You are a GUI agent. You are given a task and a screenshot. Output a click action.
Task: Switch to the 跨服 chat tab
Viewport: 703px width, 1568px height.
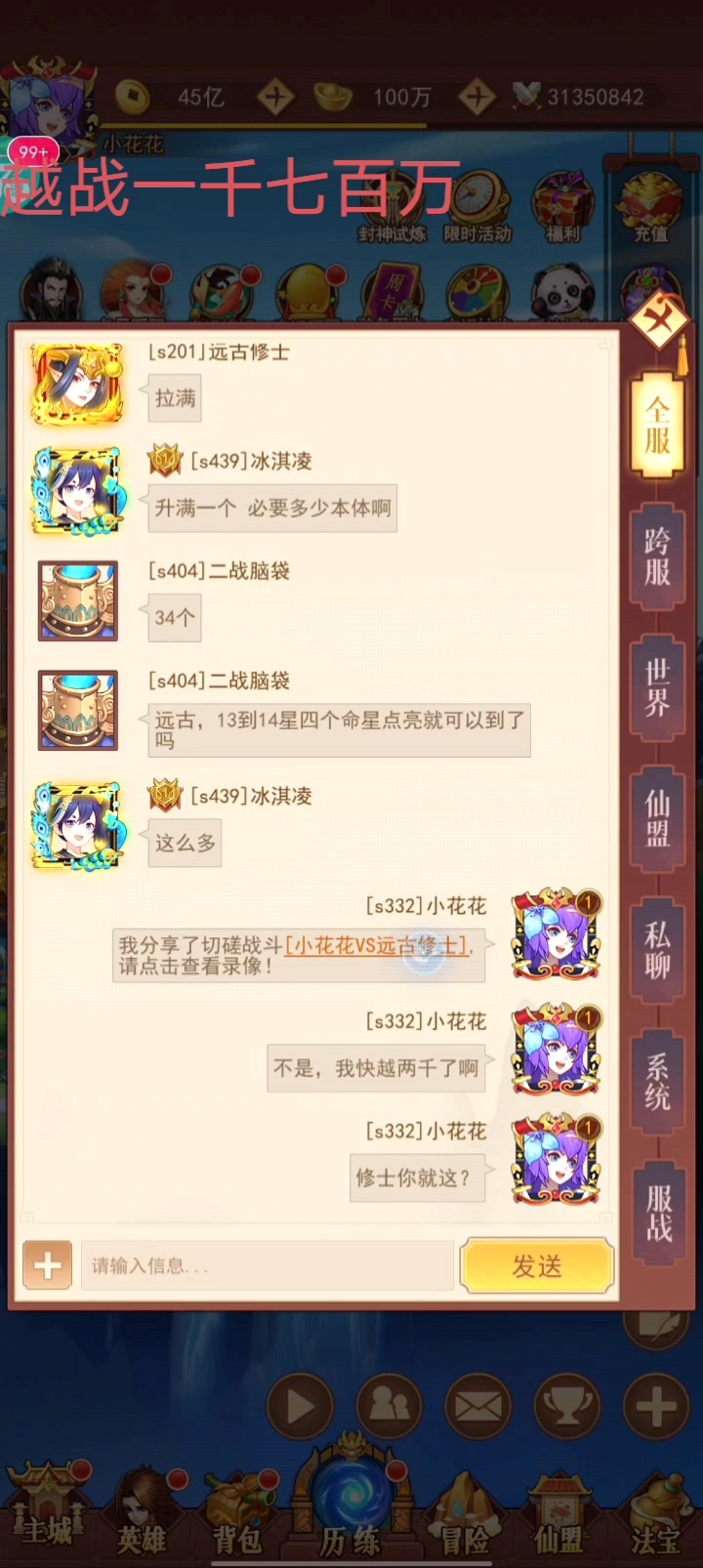click(657, 557)
